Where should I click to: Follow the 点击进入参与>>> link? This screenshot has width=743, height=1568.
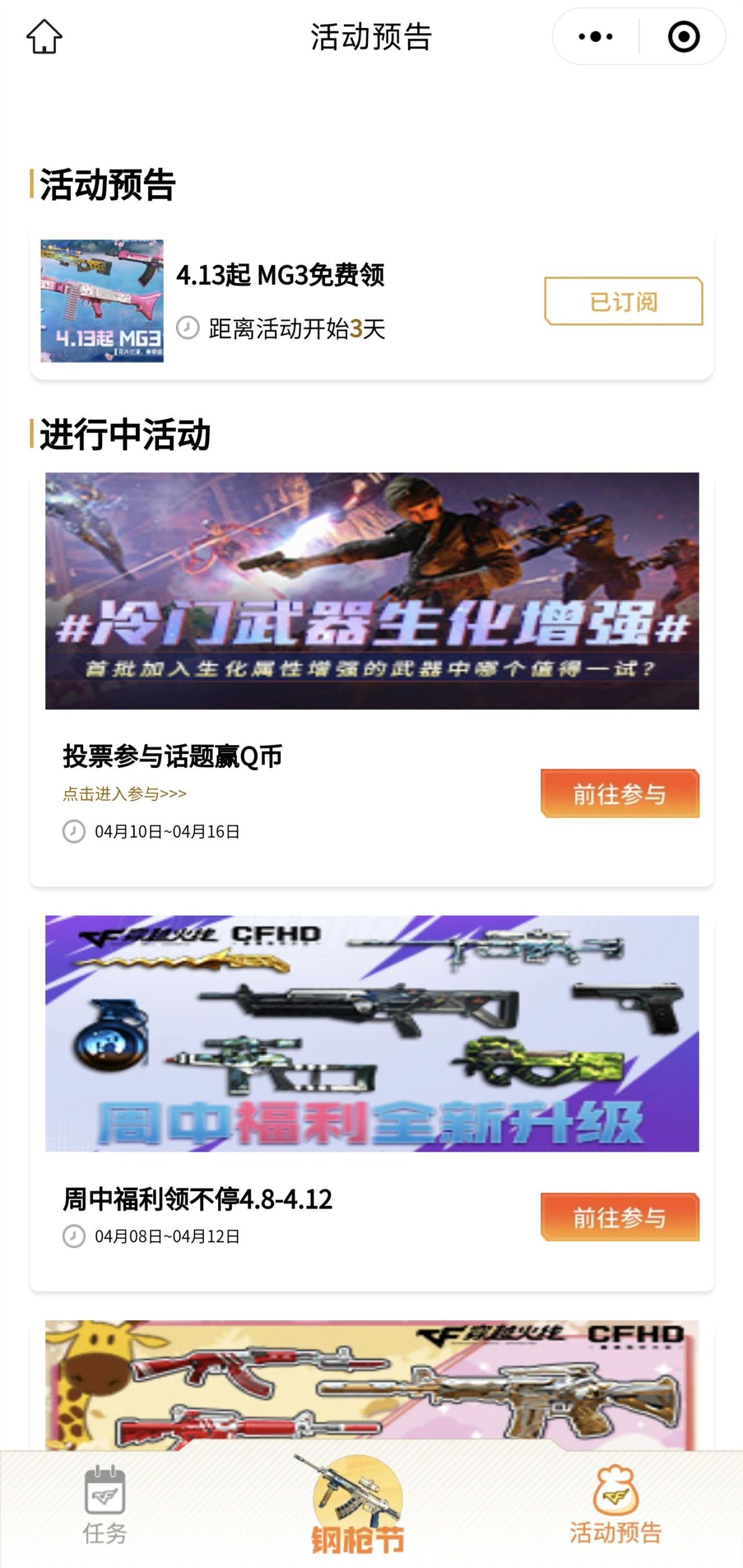click(x=125, y=794)
